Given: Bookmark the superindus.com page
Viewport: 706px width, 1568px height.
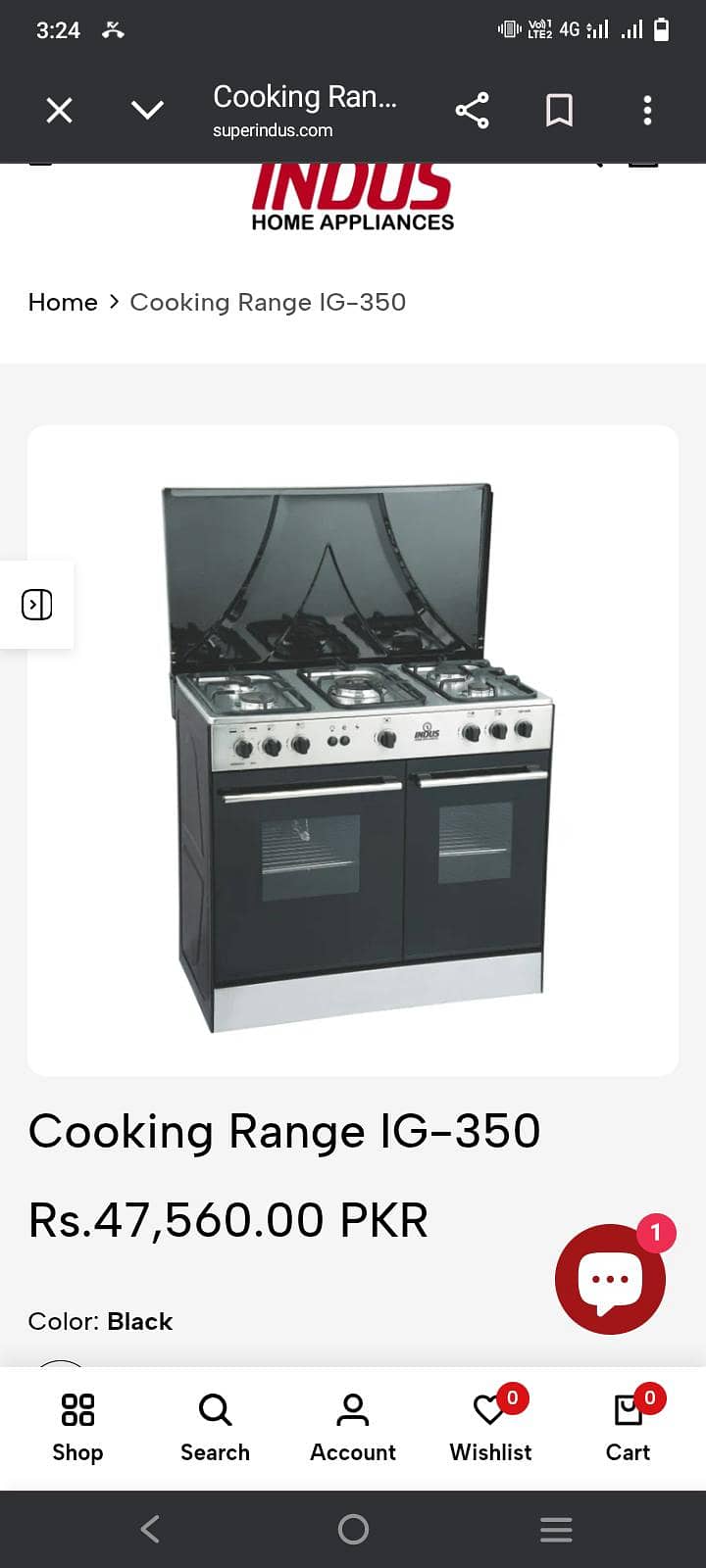Looking at the screenshot, I should (x=559, y=110).
